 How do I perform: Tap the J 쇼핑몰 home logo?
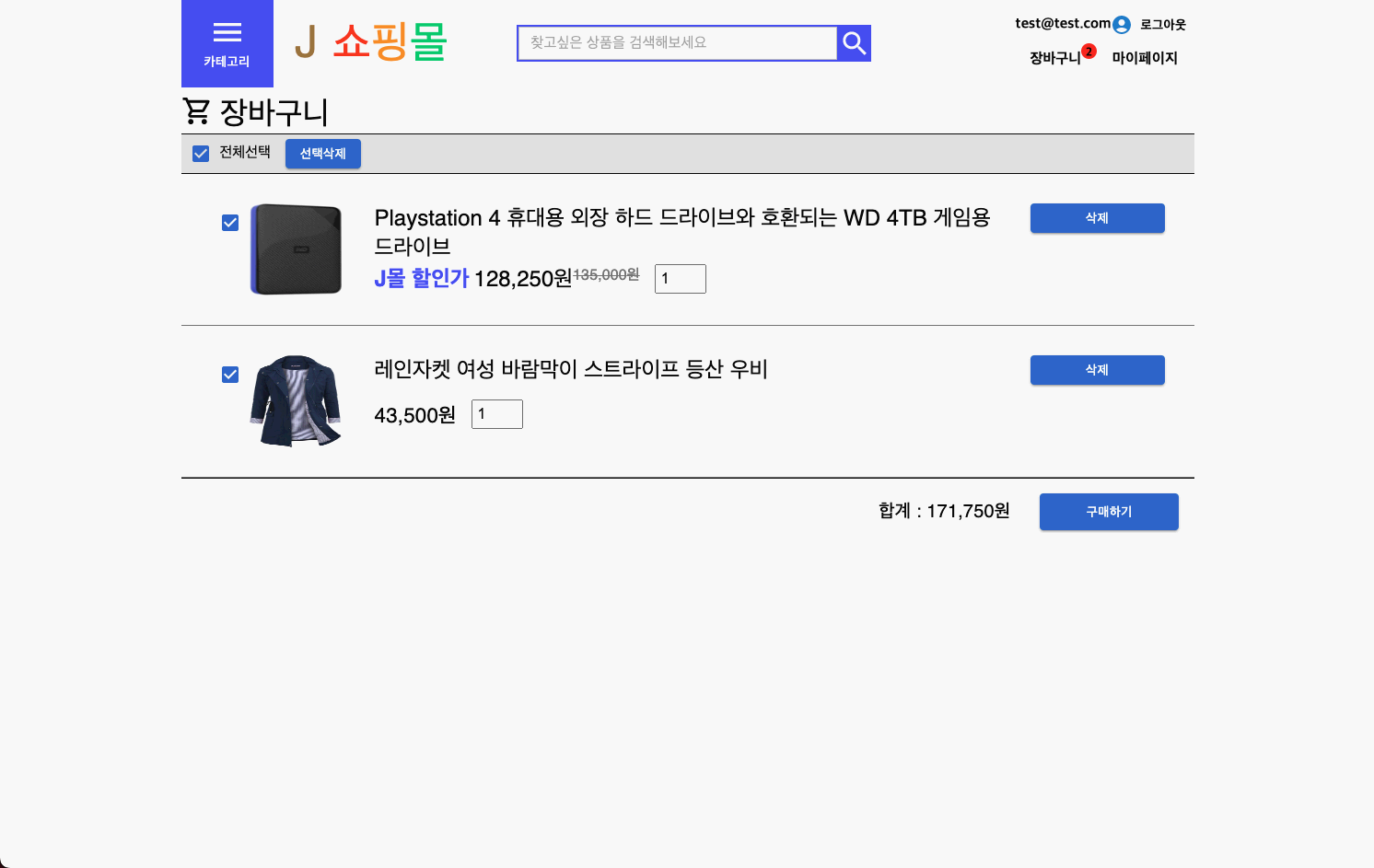tap(371, 42)
